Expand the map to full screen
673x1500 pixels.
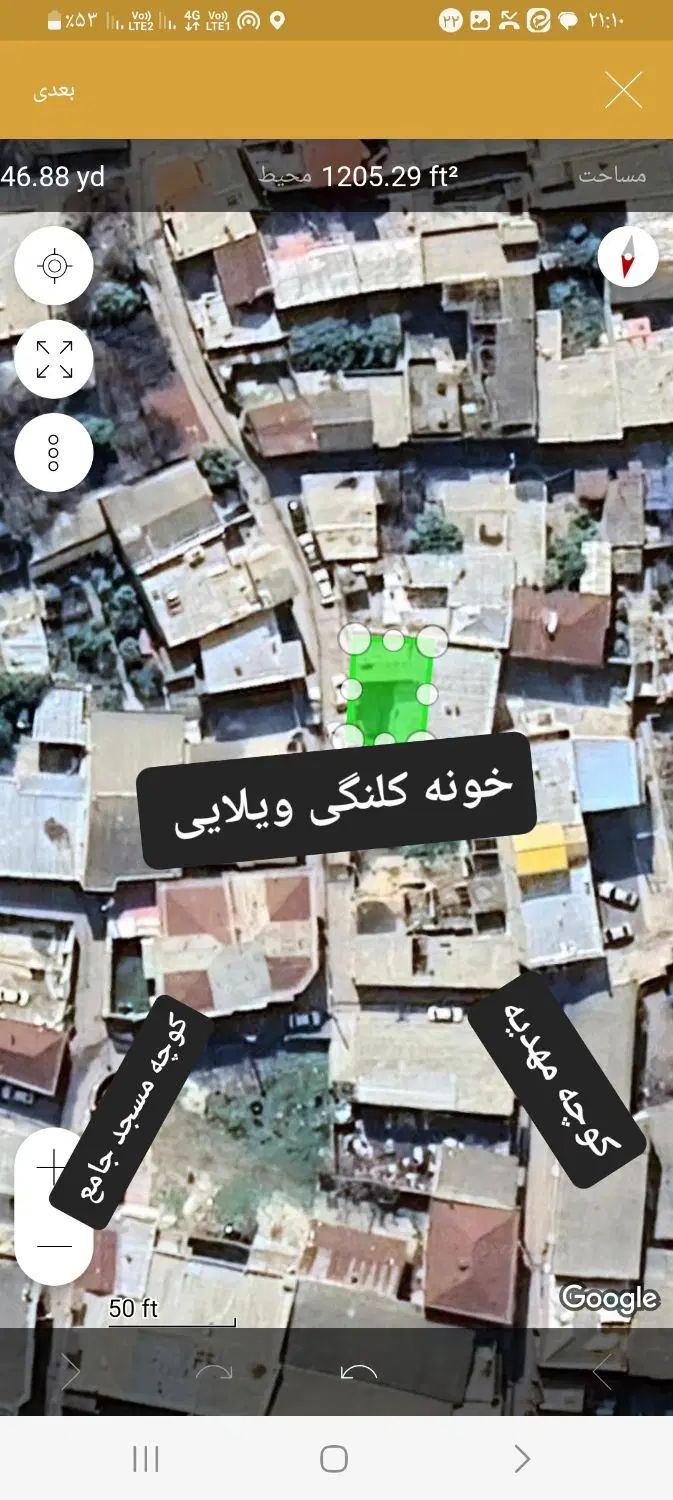[x=54, y=359]
